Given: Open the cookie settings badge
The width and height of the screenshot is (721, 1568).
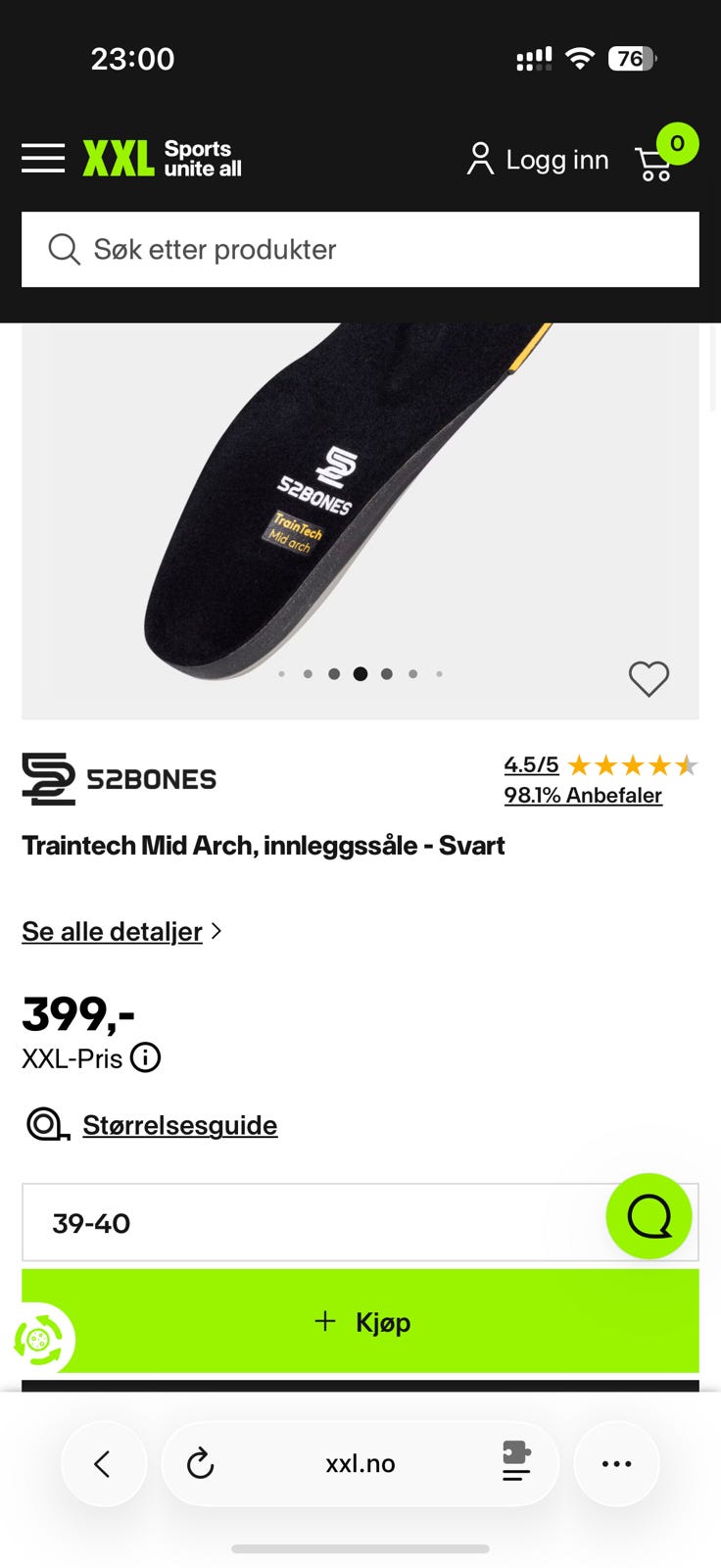Looking at the screenshot, I should (38, 1340).
